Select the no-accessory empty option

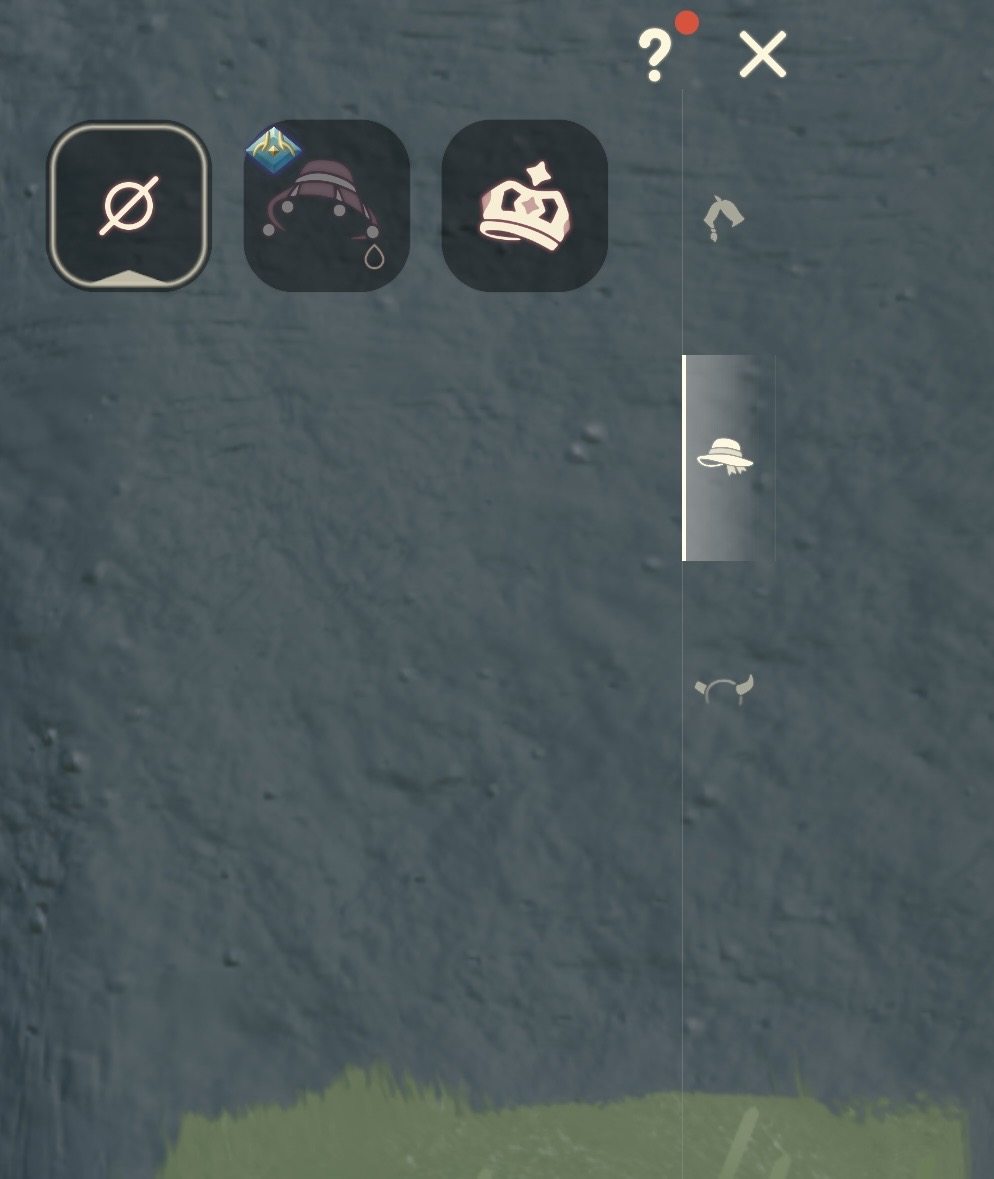(129, 206)
